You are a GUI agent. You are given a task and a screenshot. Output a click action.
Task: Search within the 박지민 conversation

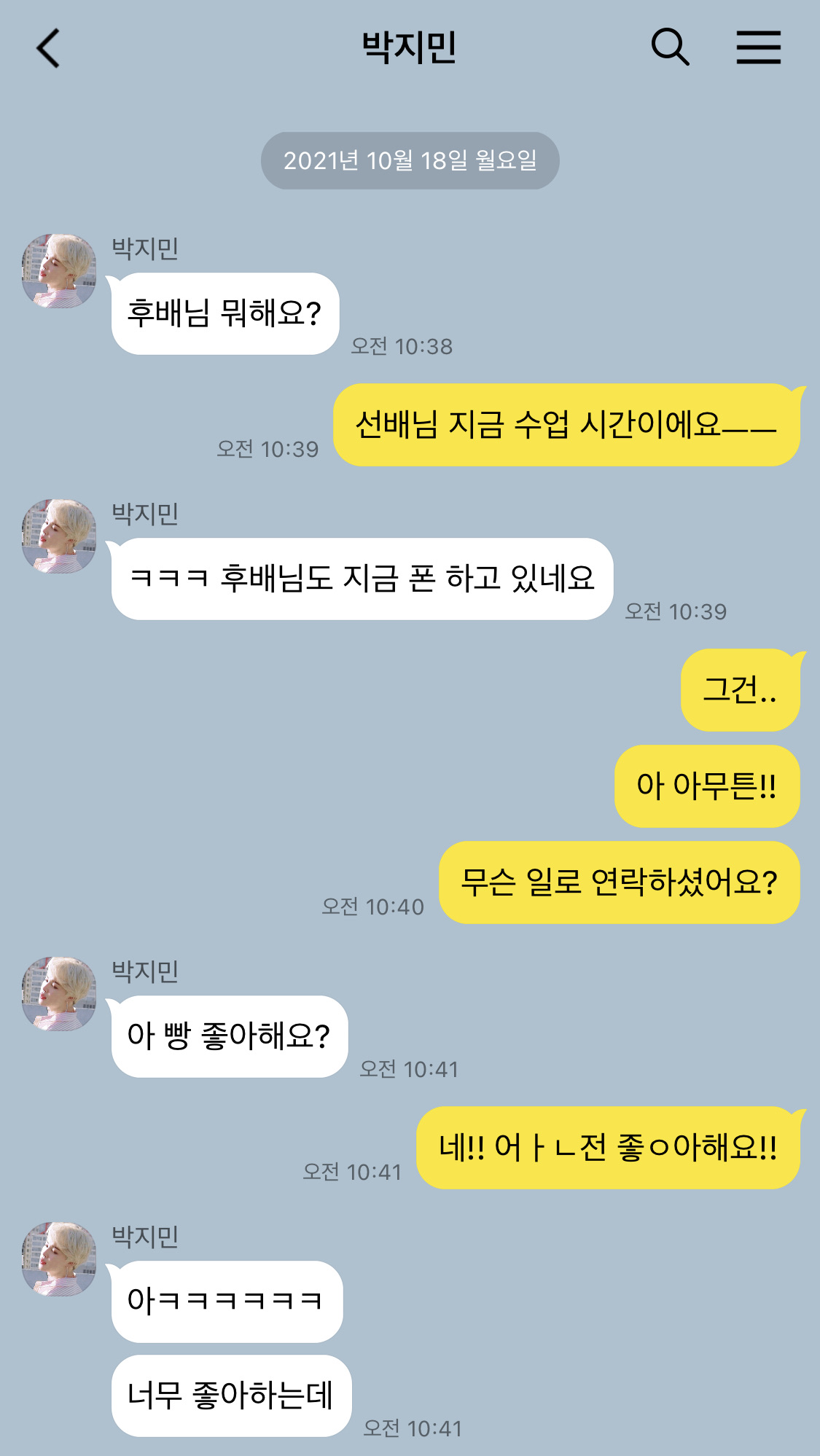pos(670,48)
